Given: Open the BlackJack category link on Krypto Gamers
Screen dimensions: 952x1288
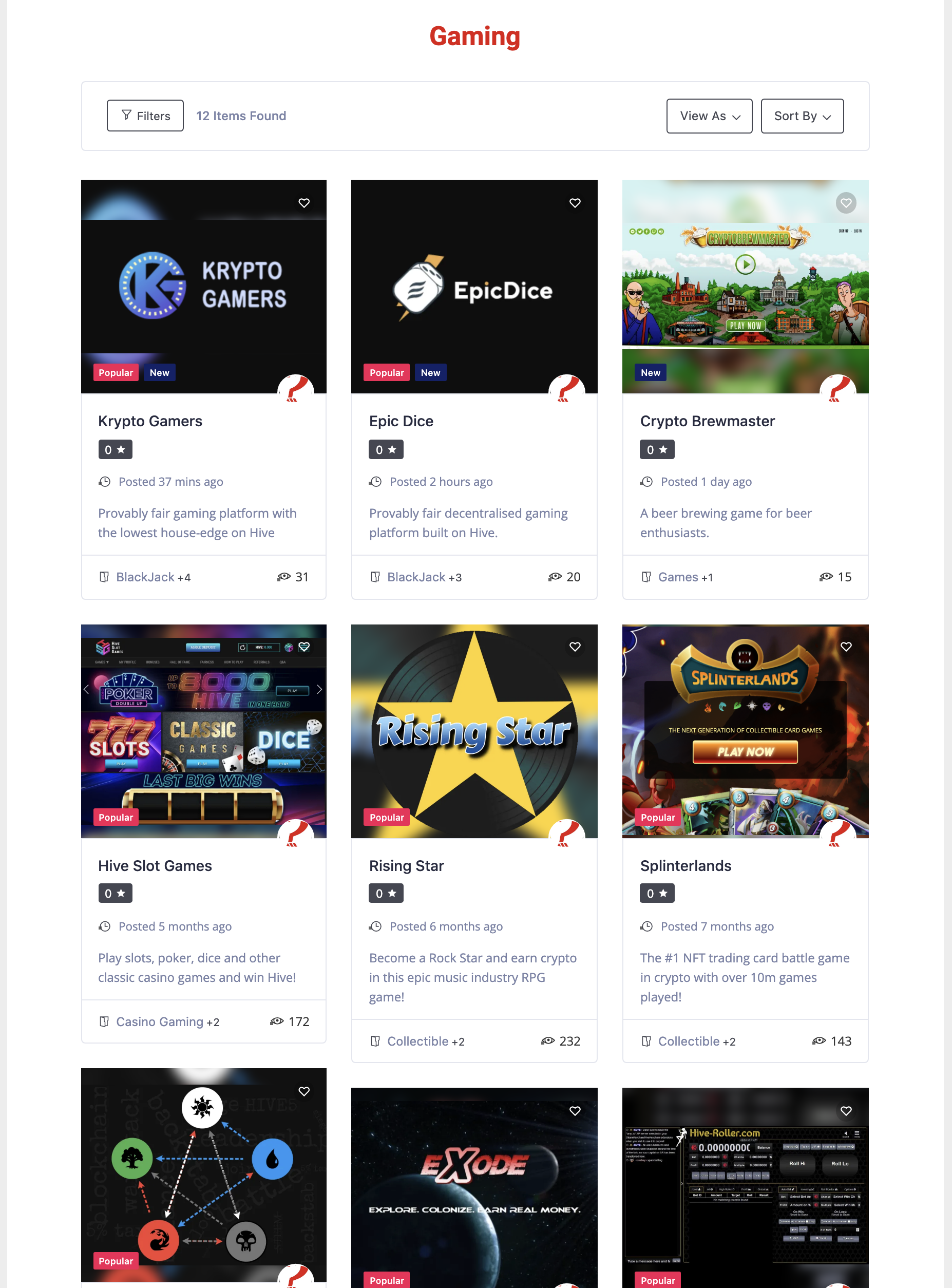Looking at the screenshot, I should (145, 577).
